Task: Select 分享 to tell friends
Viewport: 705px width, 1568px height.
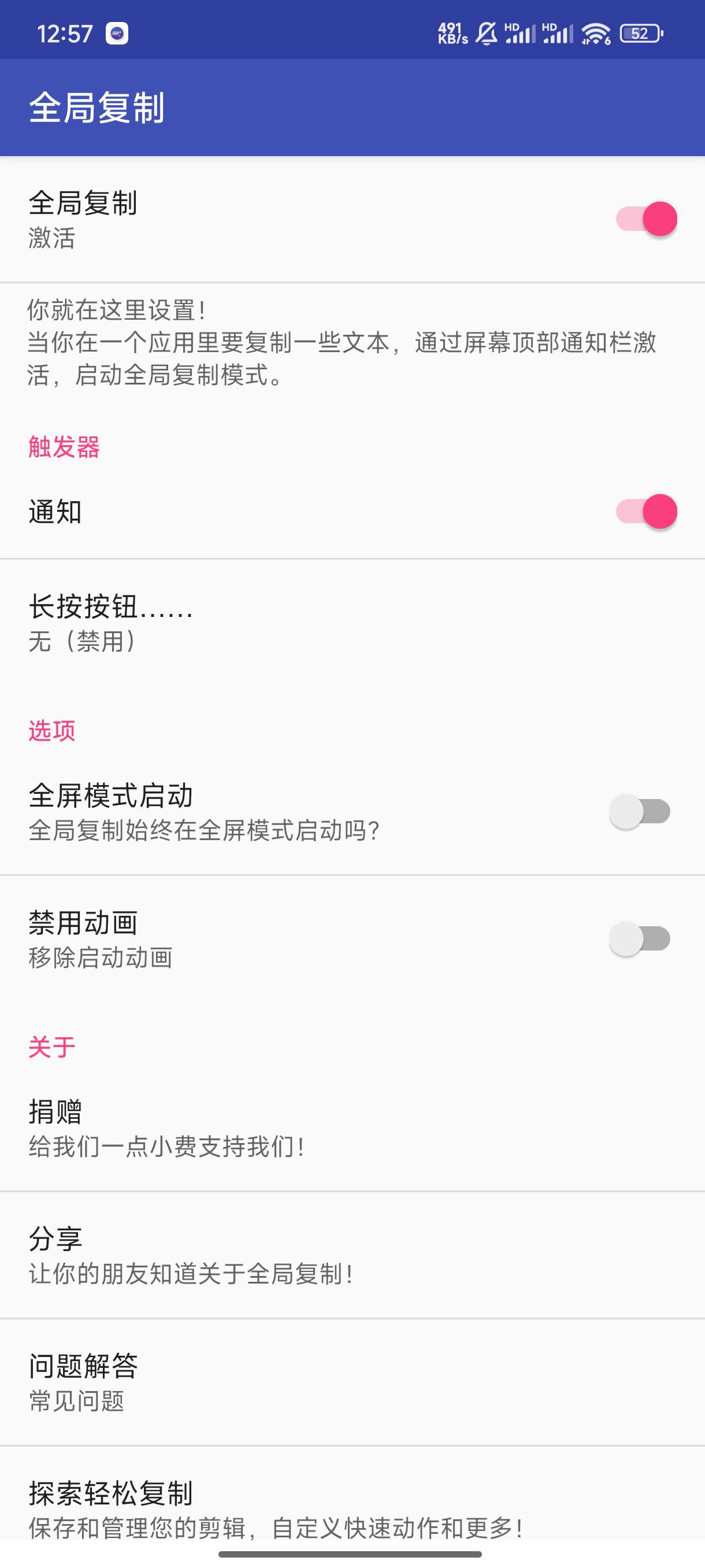Action: coord(353,1255)
